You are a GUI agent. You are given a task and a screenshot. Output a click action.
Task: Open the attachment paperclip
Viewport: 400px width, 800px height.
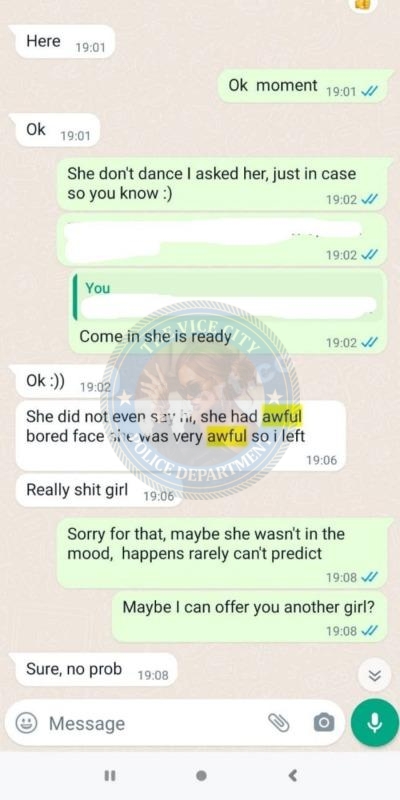coord(279,722)
